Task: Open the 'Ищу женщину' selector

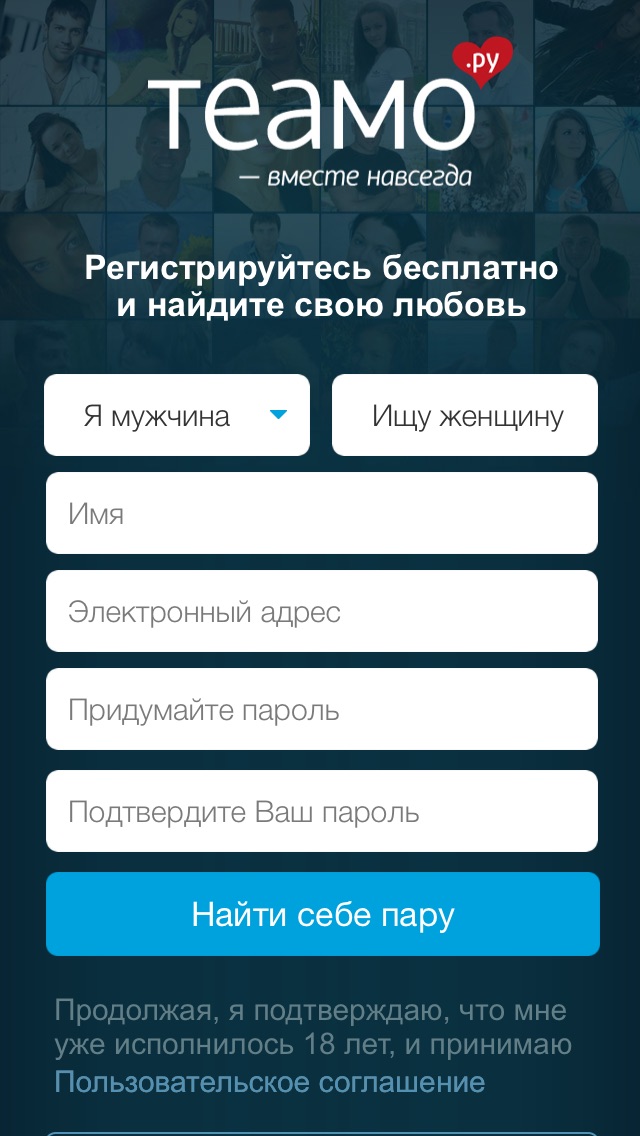Action: [465, 415]
